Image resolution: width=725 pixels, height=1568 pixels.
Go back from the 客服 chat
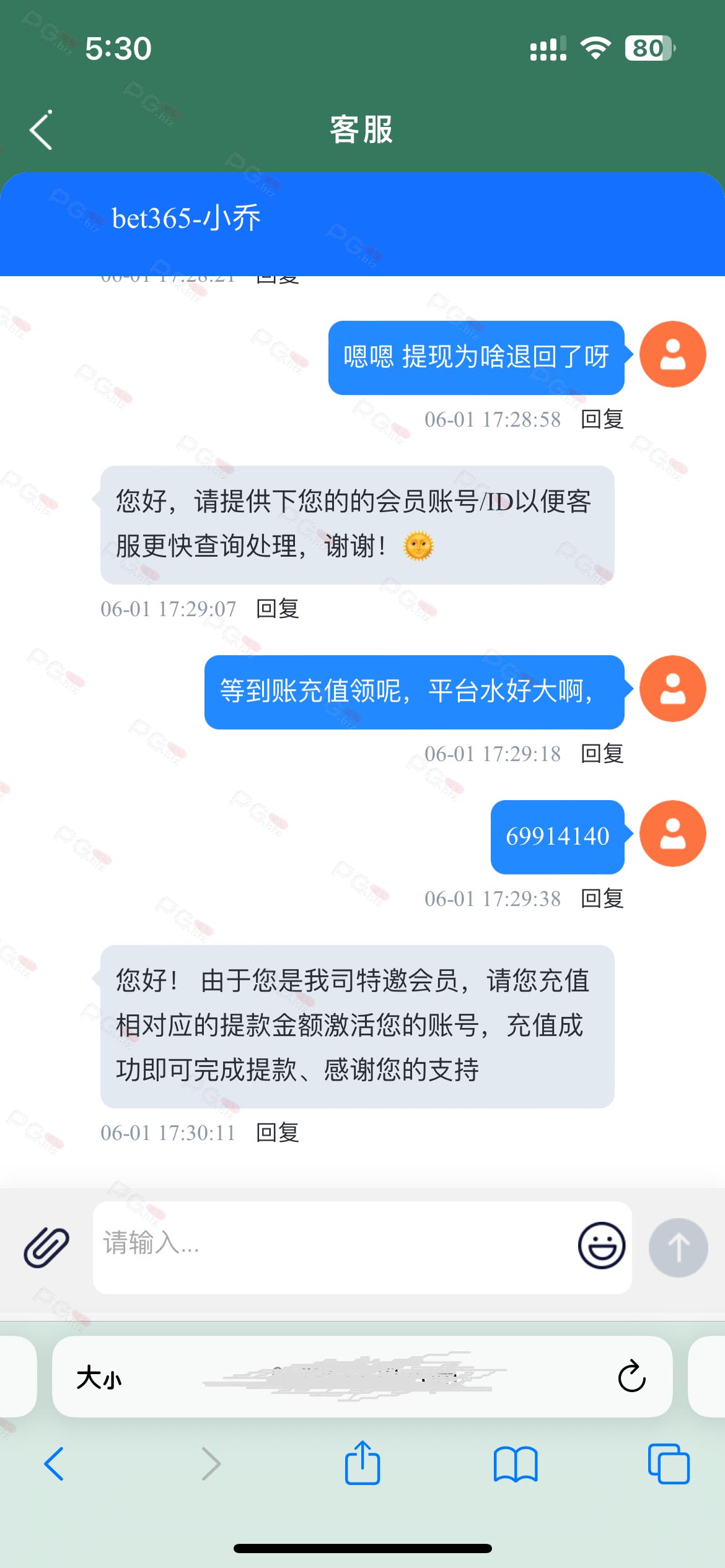click(x=41, y=130)
